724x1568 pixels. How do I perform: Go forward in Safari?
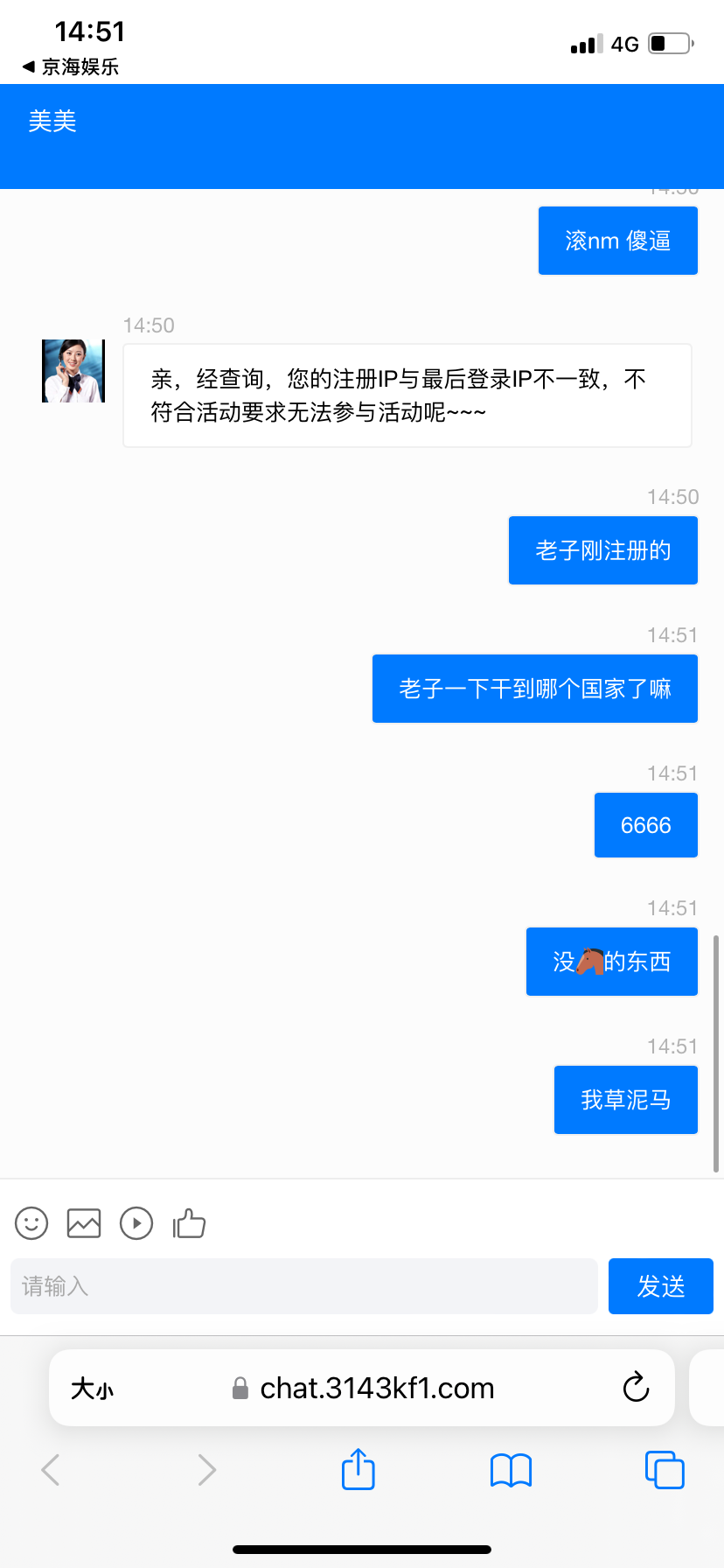pyautogui.click(x=206, y=1470)
